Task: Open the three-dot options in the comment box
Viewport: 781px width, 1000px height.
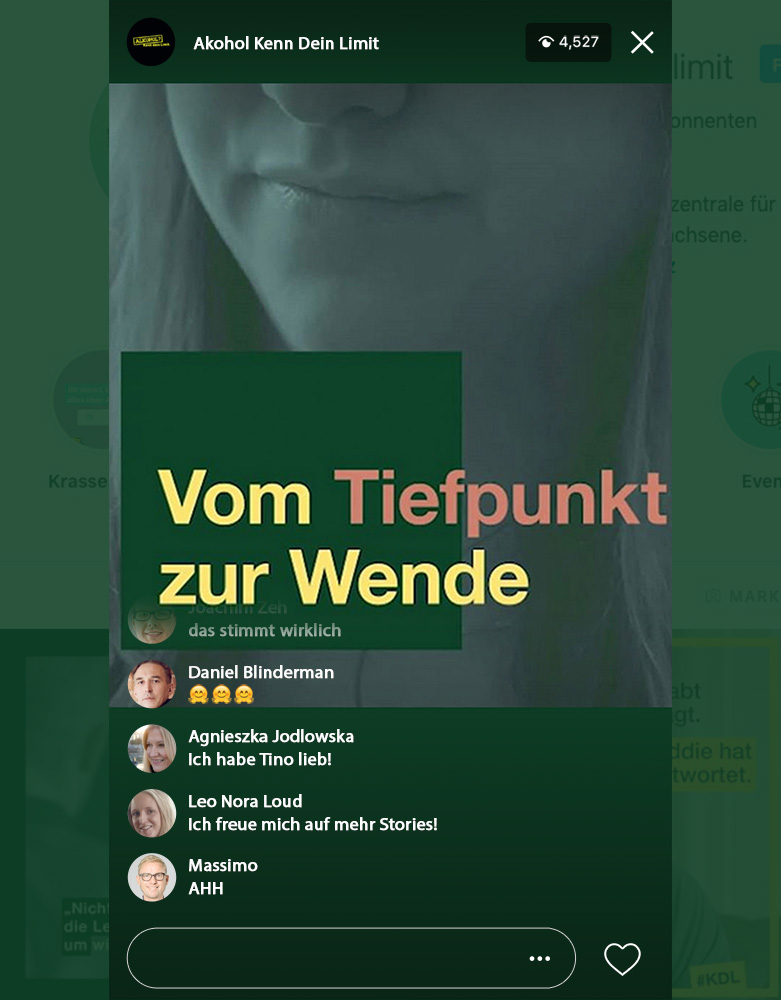Action: [540, 958]
